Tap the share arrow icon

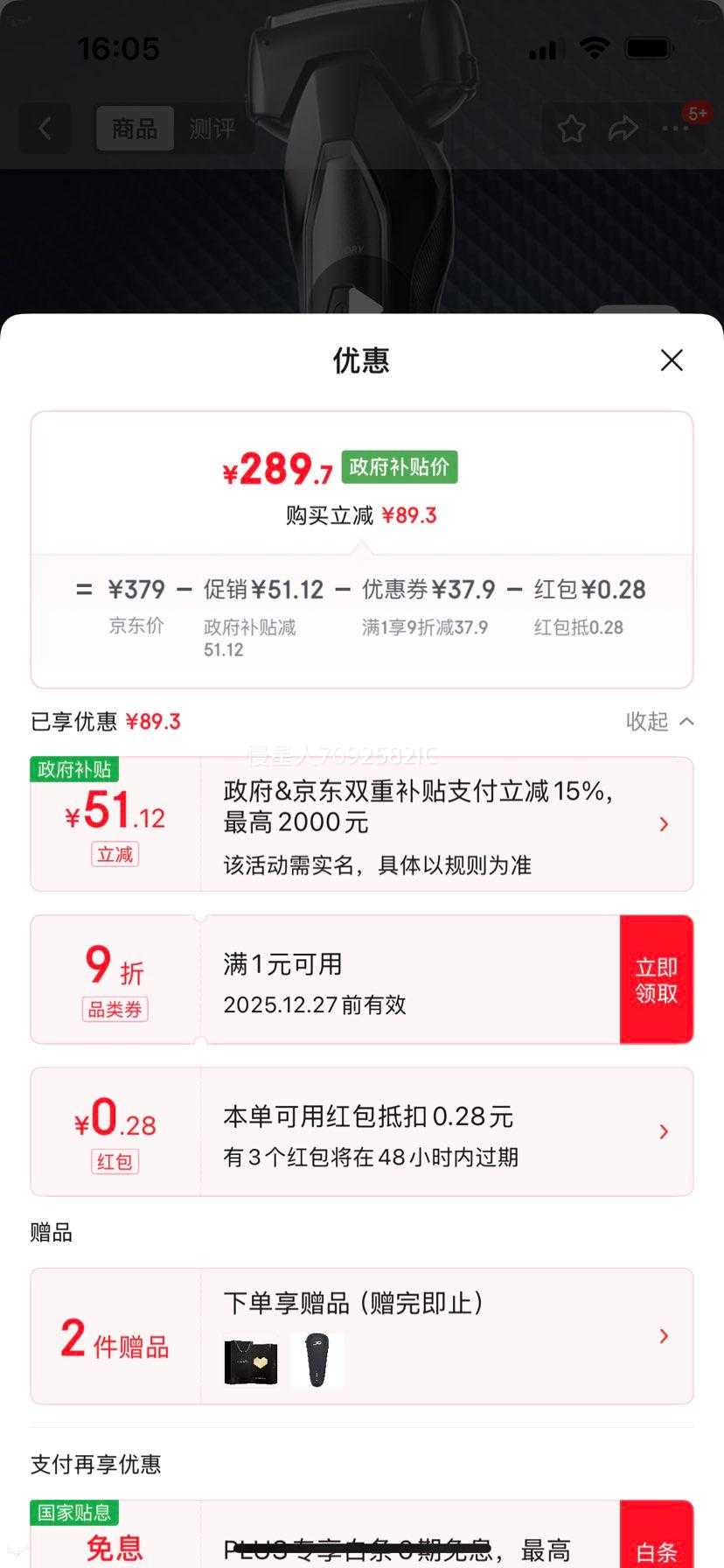[x=623, y=128]
